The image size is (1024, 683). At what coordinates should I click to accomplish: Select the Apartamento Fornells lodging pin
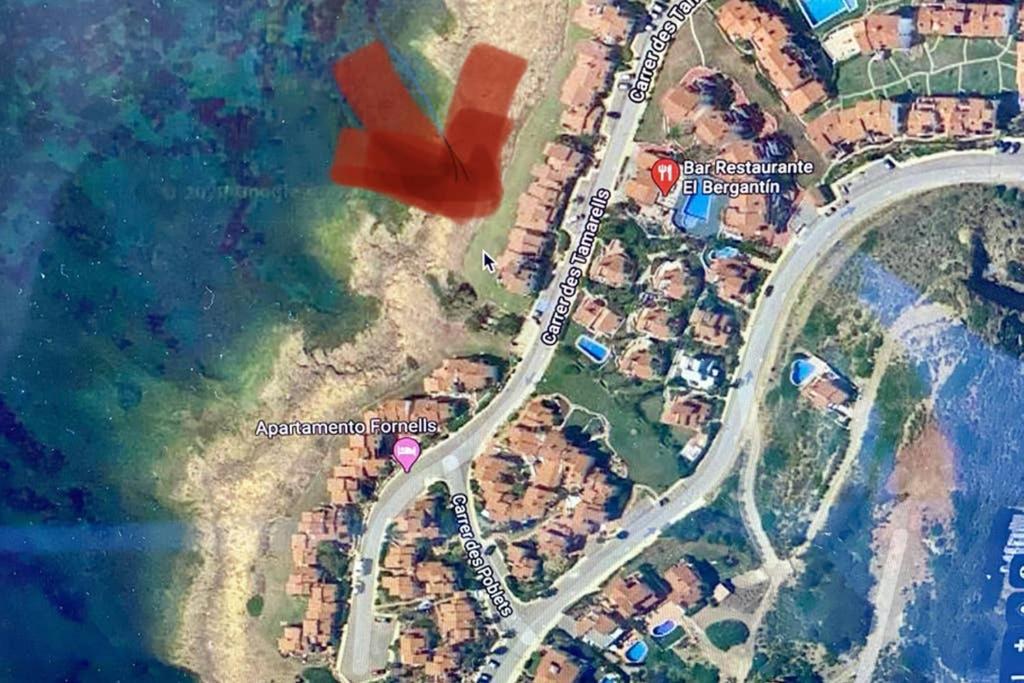click(x=406, y=452)
